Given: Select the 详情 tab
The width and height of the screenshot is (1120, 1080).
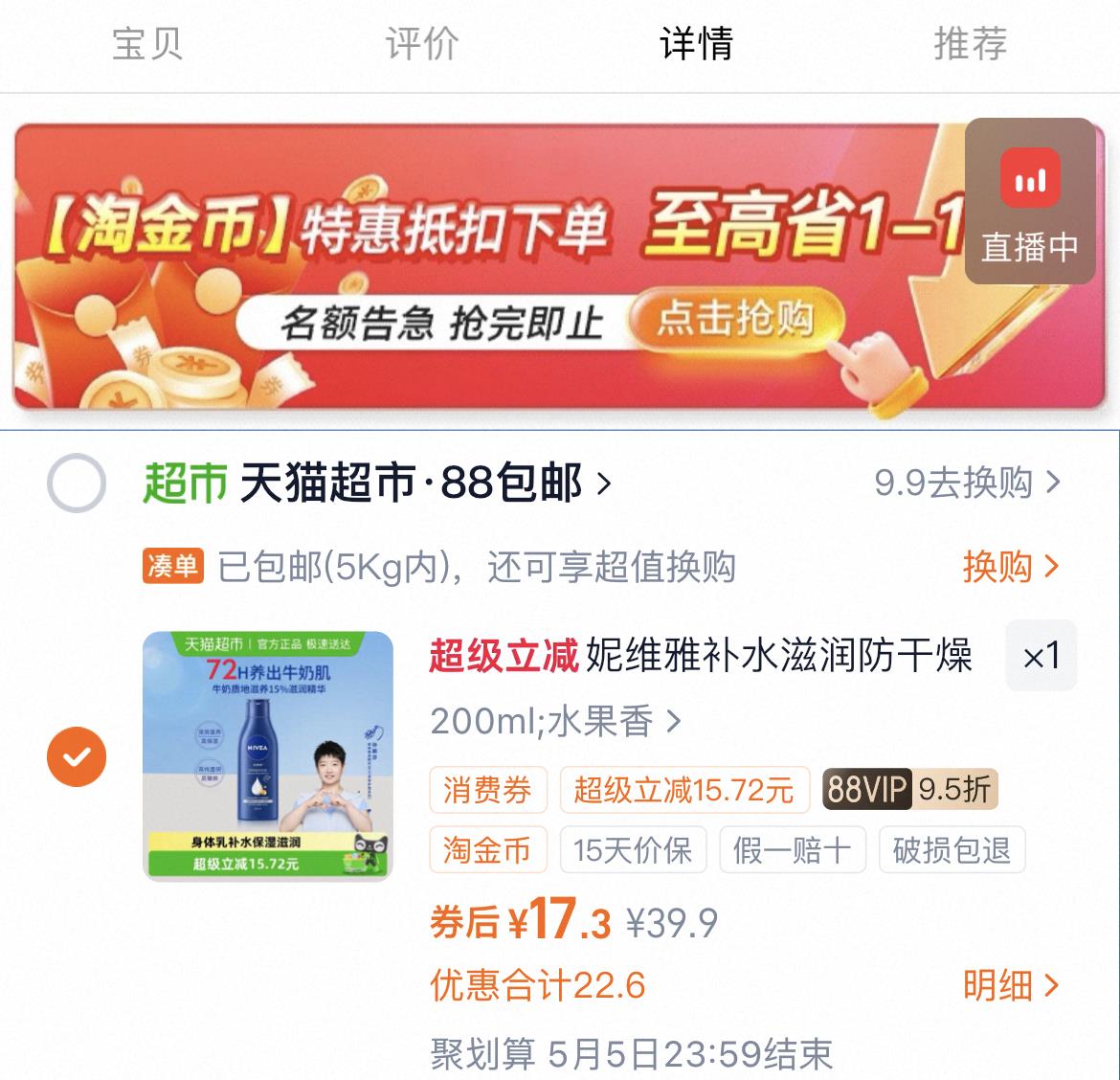Looking at the screenshot, I should coord(696,44).
